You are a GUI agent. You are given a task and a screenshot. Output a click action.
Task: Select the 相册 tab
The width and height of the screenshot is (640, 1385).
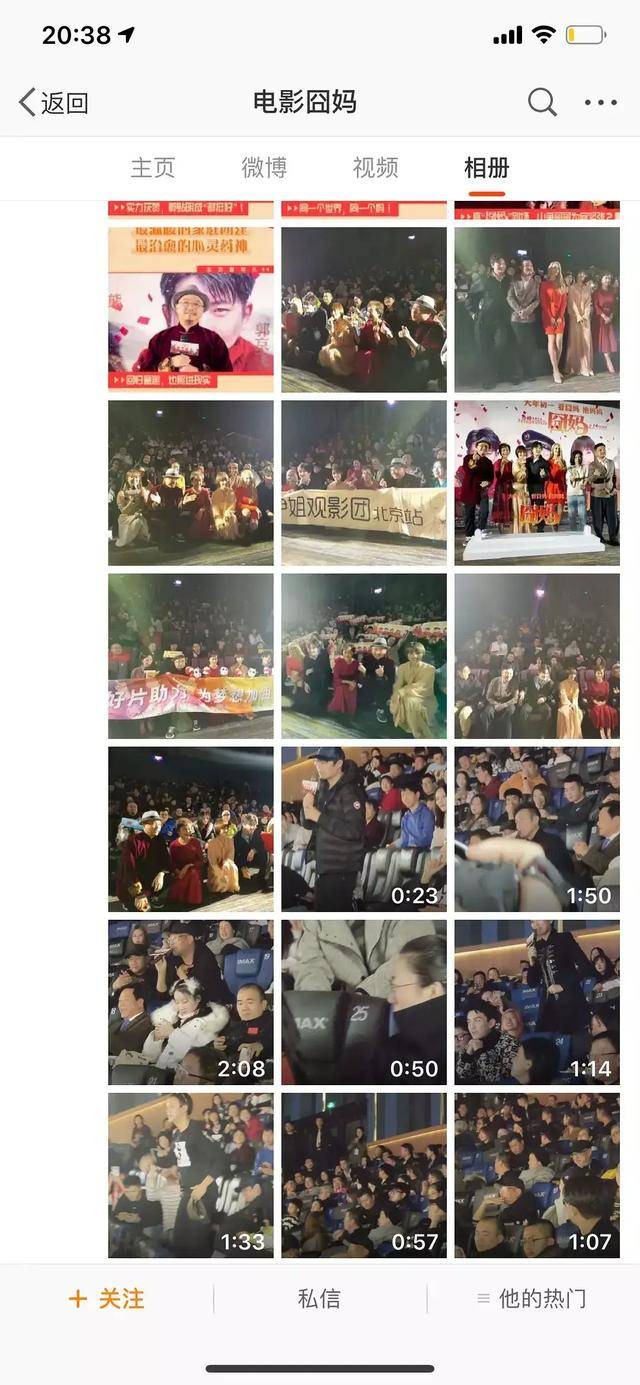pyautogui.click(x=486, y=168)
